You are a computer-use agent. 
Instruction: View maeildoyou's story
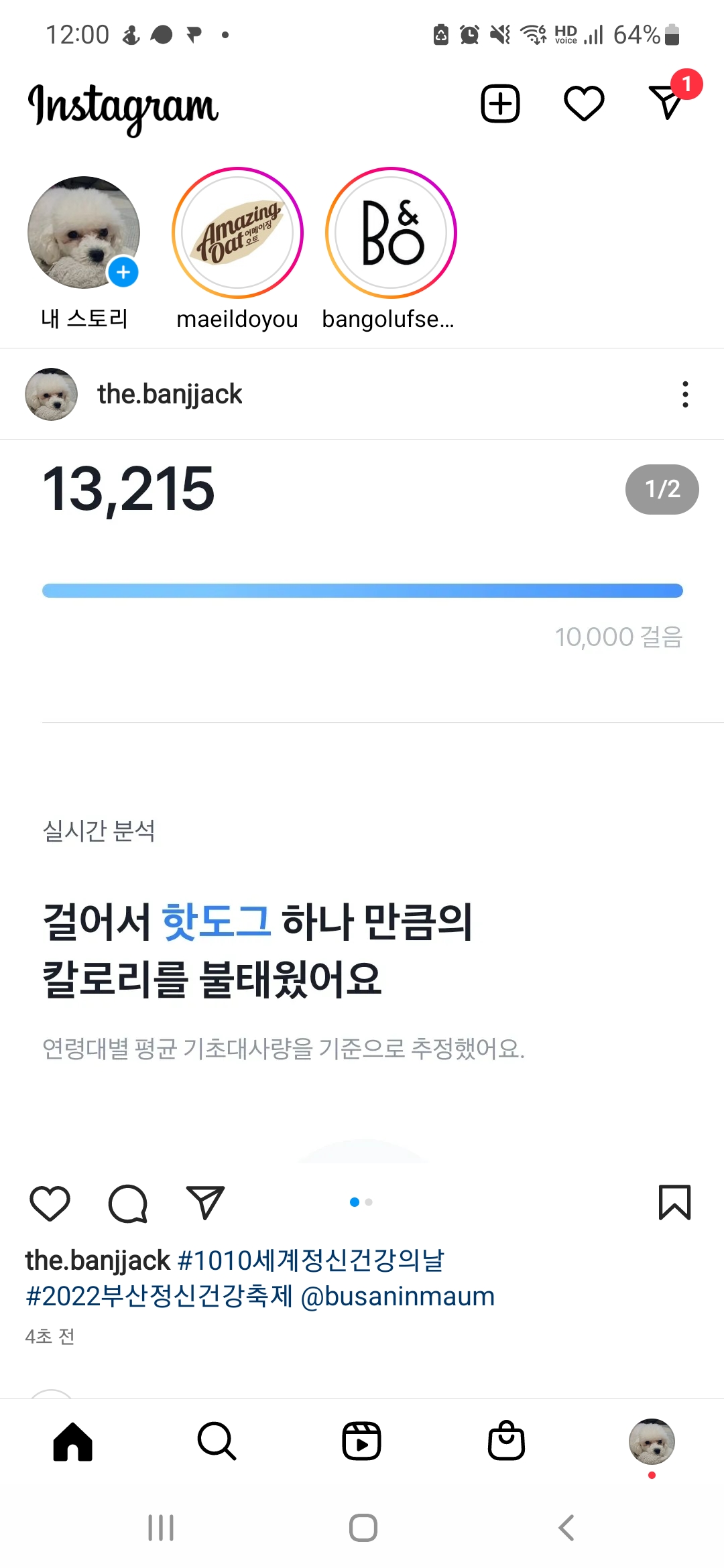237,233
